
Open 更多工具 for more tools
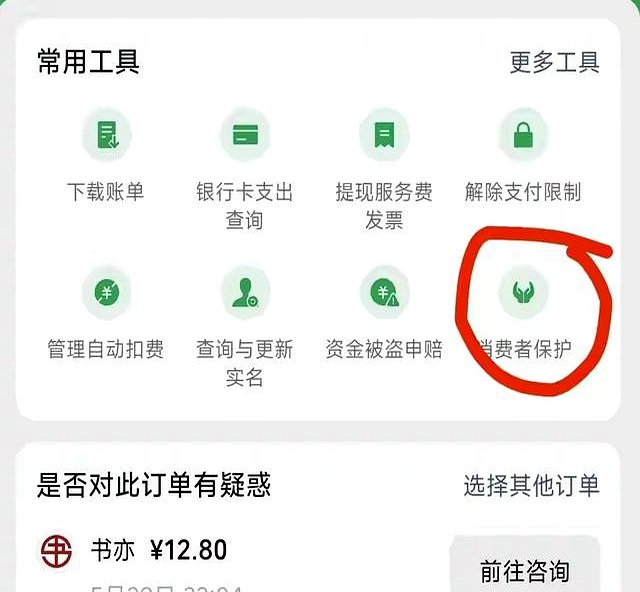click(x=554, y=62)
